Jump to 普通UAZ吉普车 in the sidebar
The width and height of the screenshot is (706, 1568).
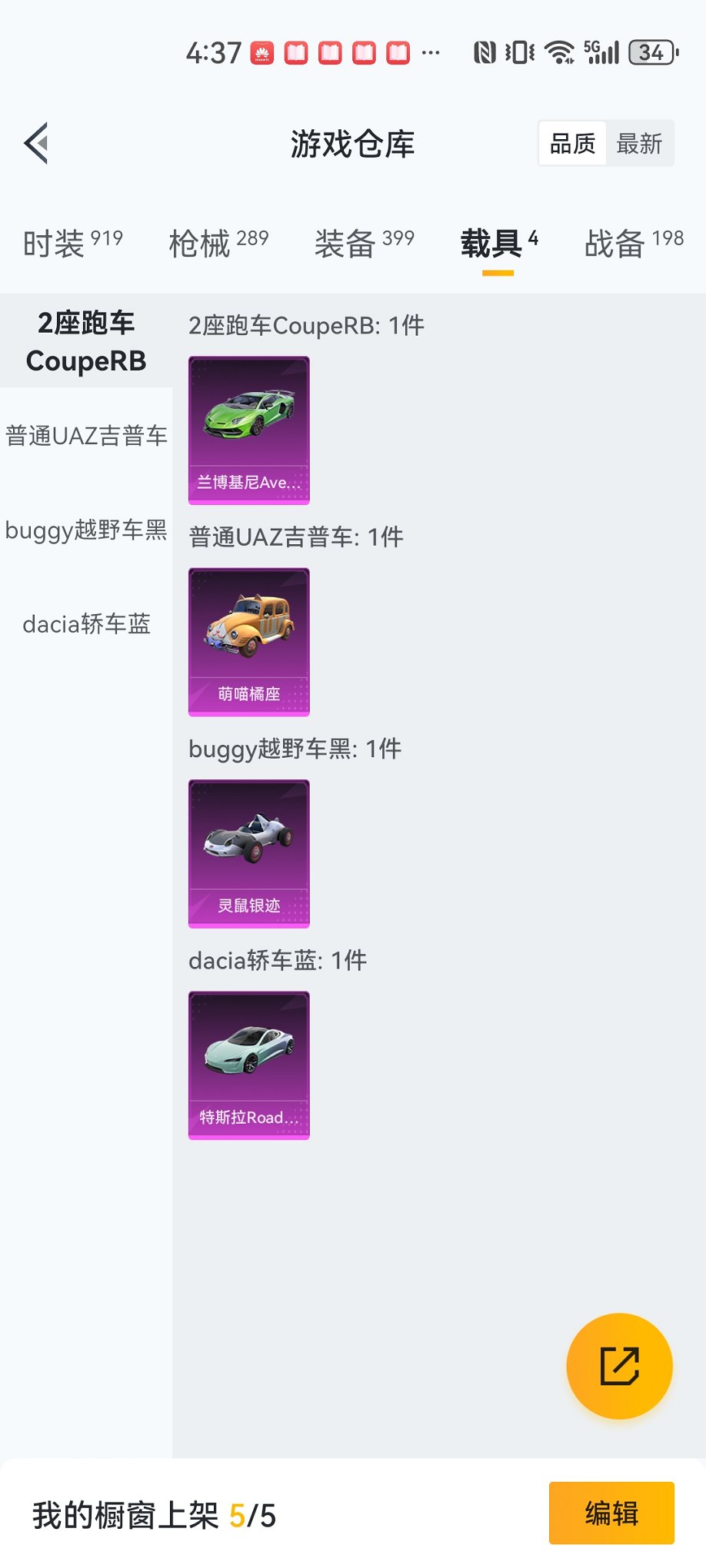click(x=86, y=436)
